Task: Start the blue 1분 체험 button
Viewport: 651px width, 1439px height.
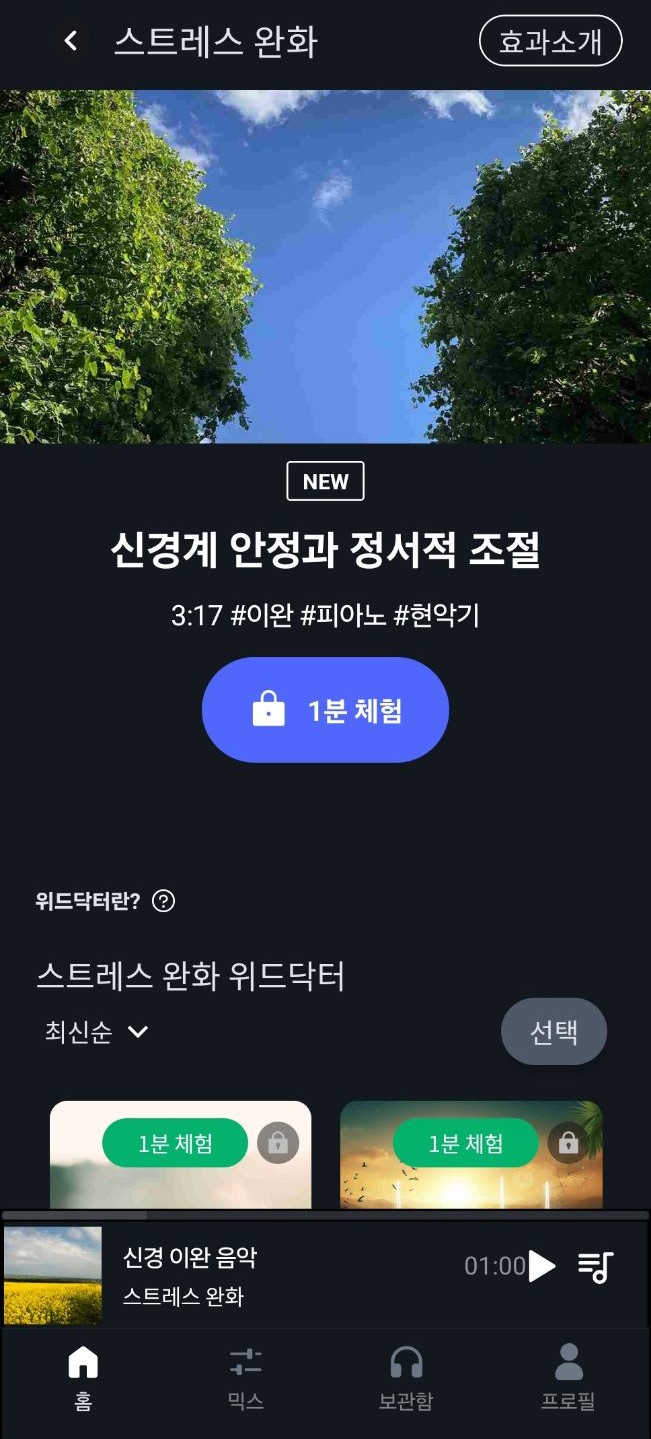Action: tap(325, 710)
